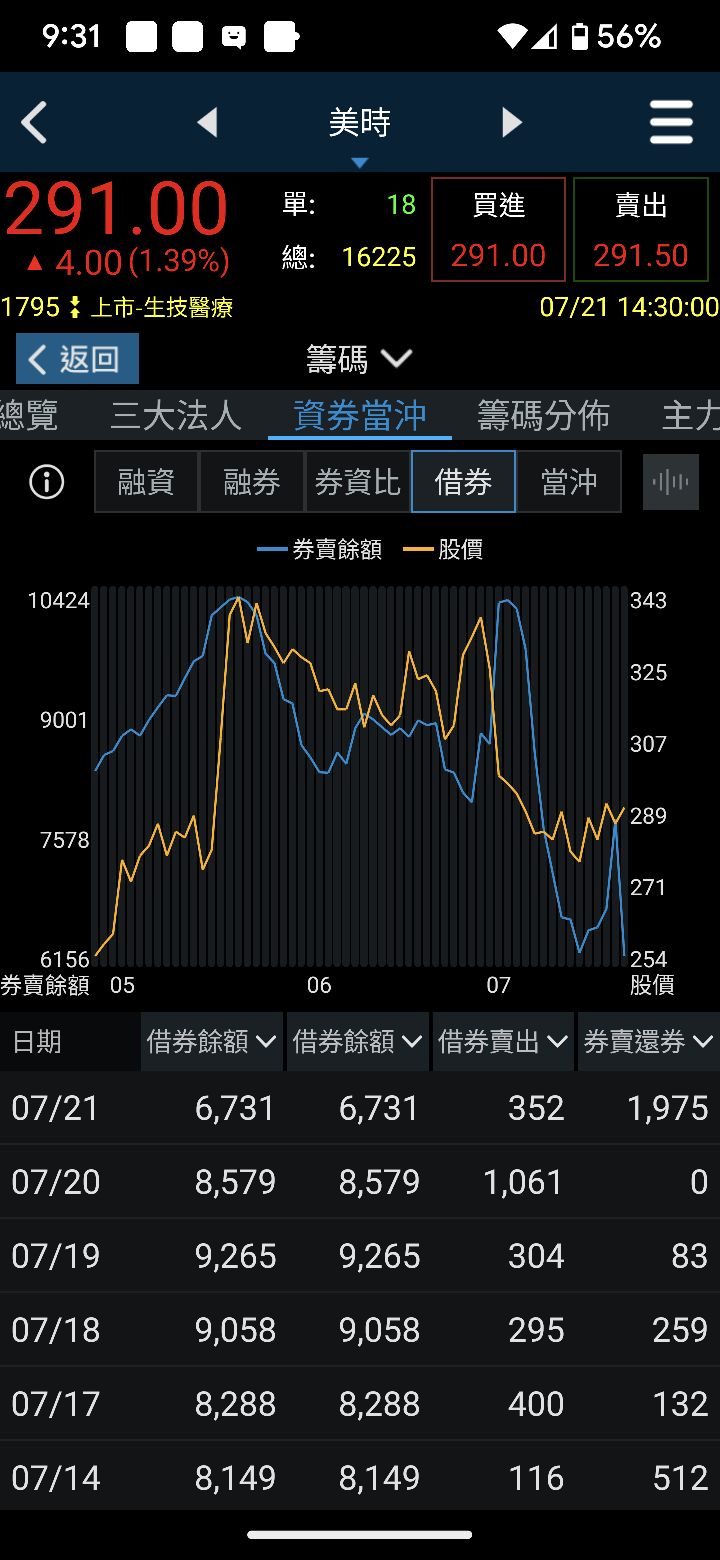Tap the 返回 button
The width and height of the screenshot is (720, 1560).
pos(77,359)
